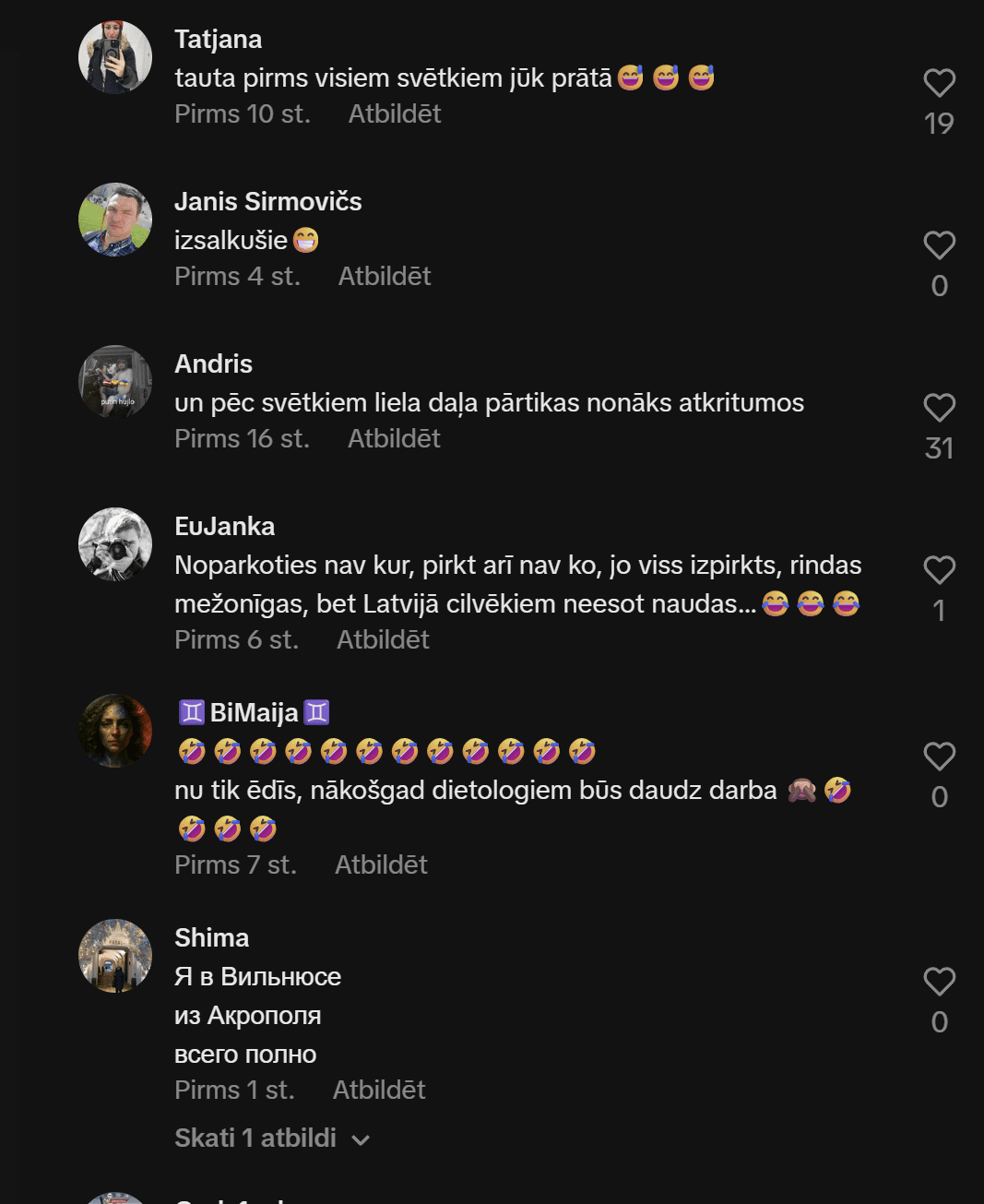Tap Atbildēt under BiMaija's comment
984x1204 pixels.
tap(381, 865)
